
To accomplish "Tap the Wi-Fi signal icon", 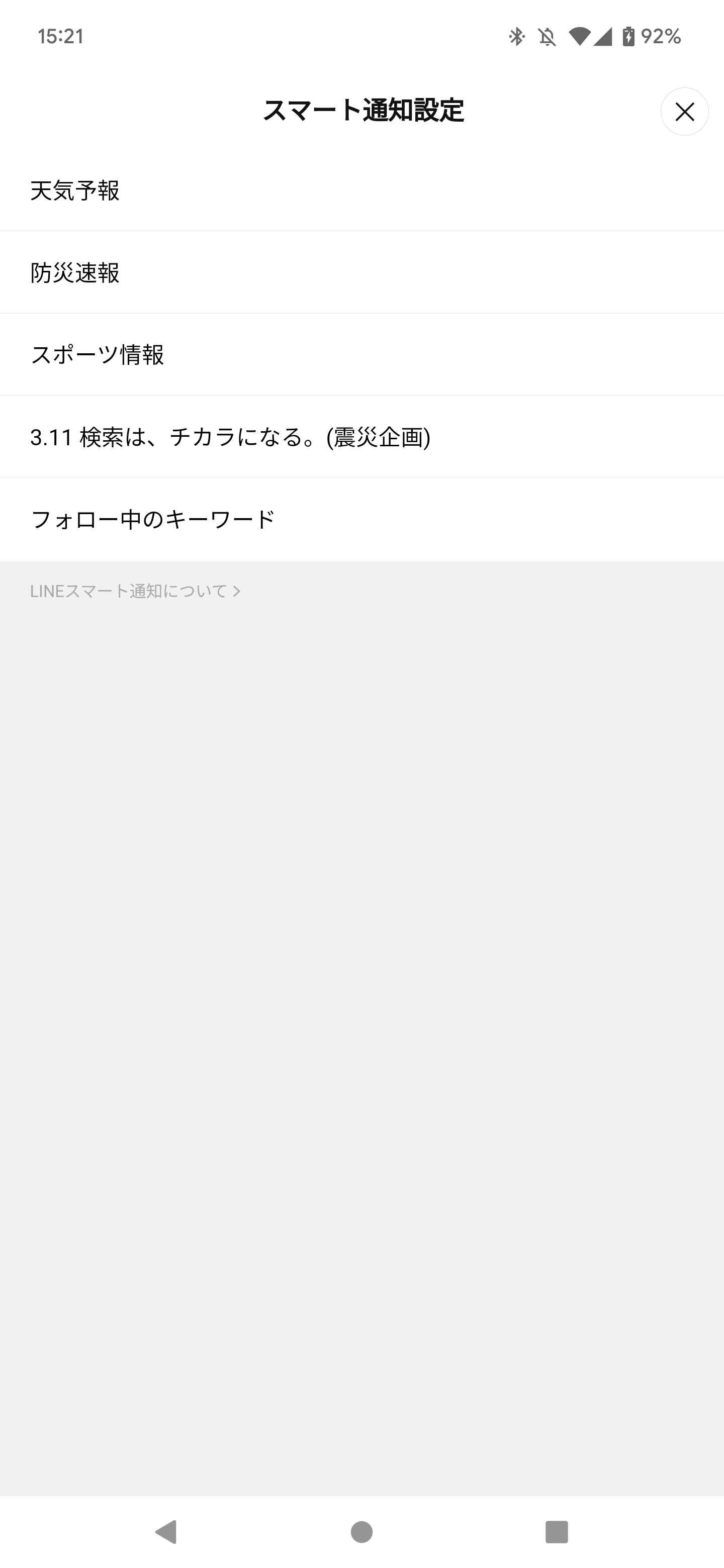I will coord(579,38).
